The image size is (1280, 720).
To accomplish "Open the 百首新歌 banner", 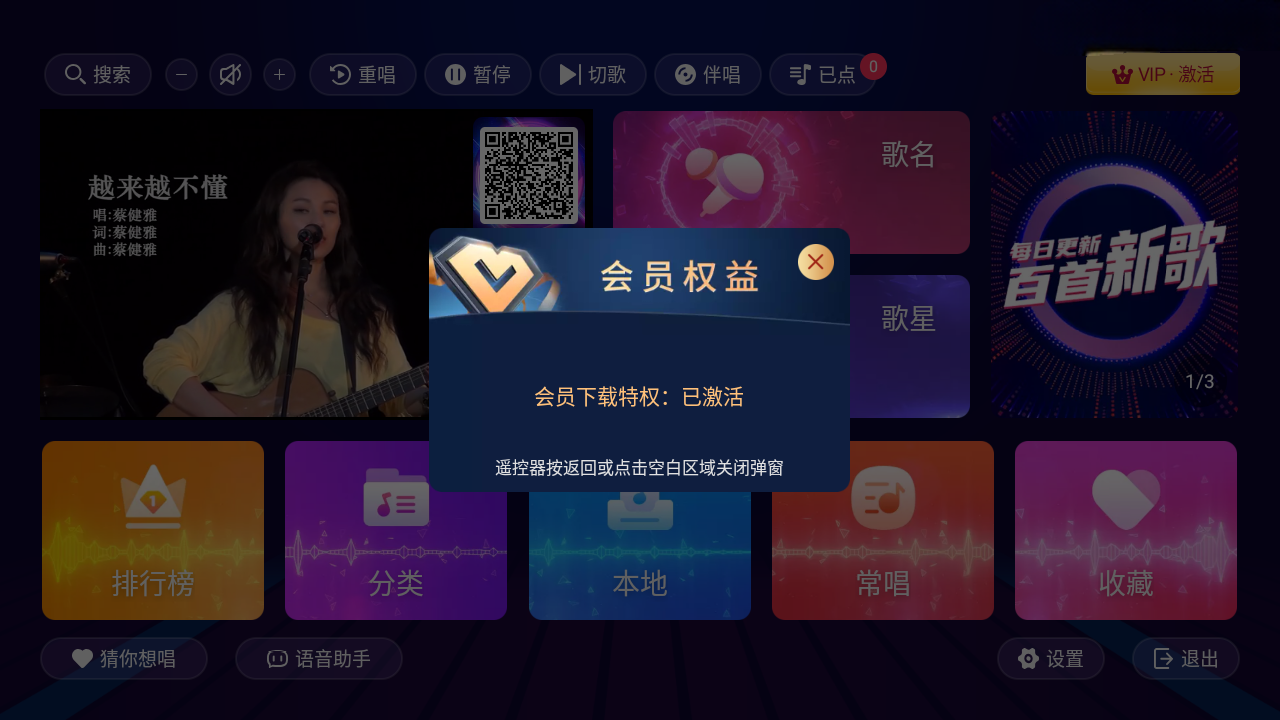I will 1114,264.
